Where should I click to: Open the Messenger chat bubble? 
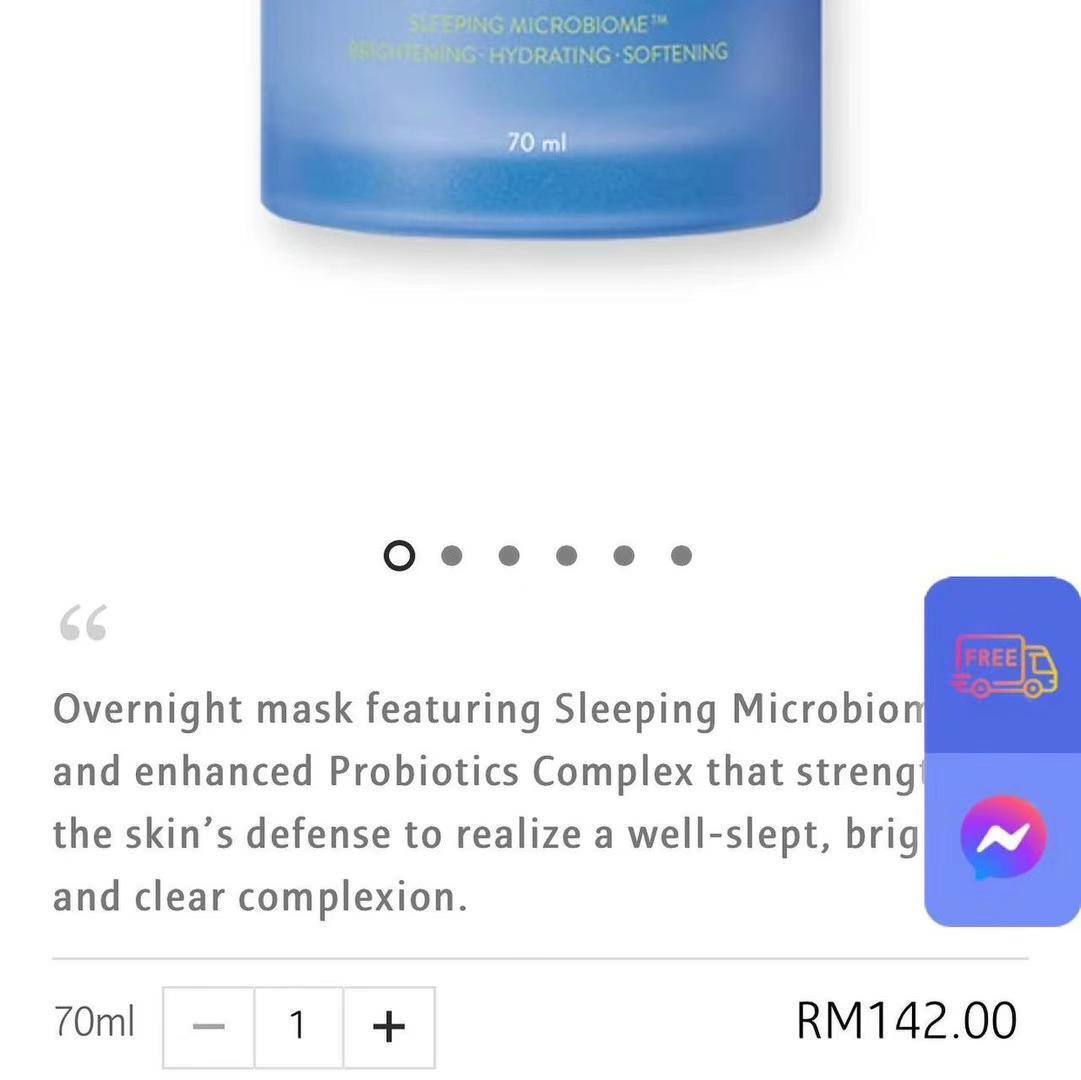(x=1003, y=837)
